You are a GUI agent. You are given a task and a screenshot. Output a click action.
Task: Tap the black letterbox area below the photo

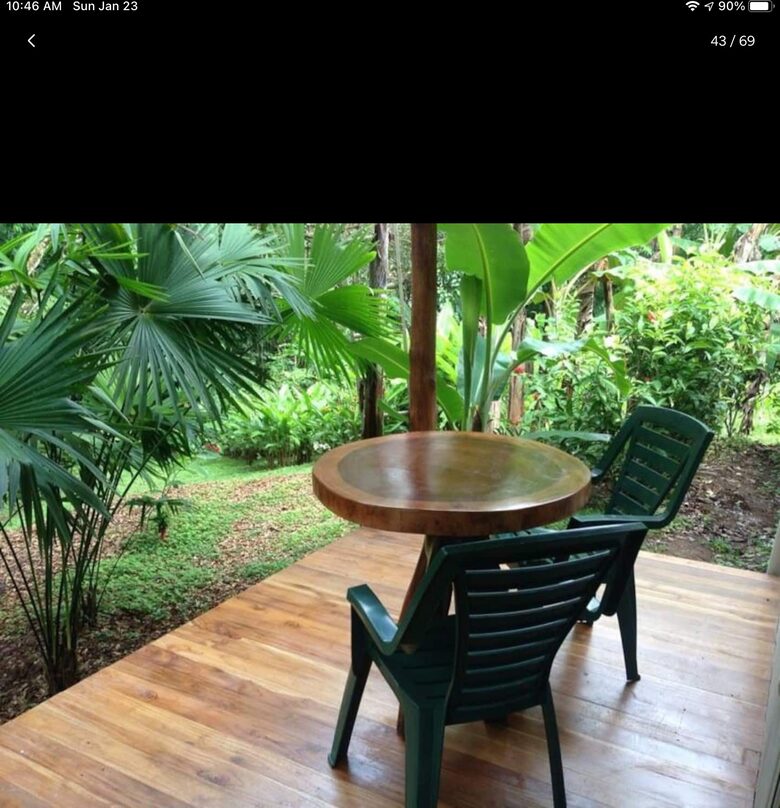[x=390, y=800]
